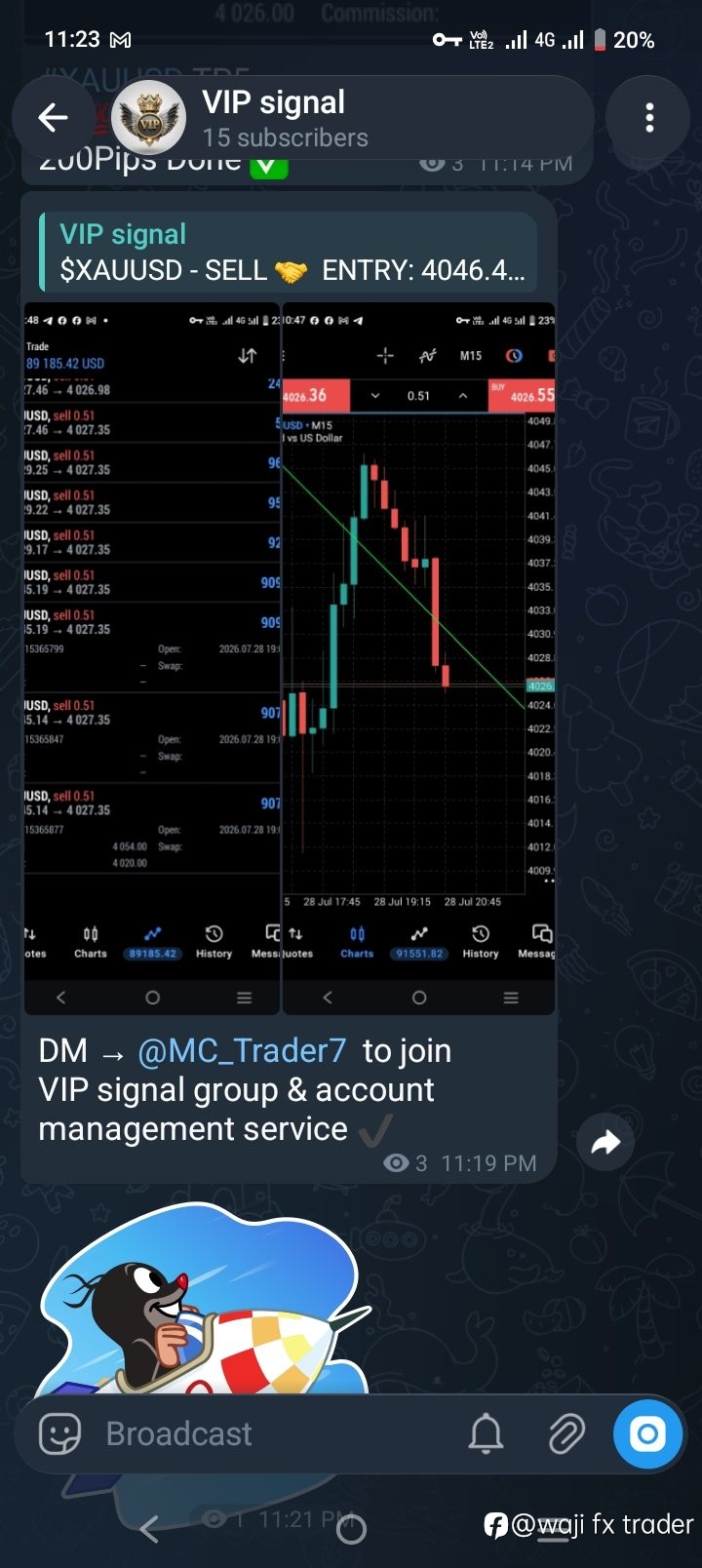
Task: Attach a file with the paperclip
Action: coord(565,1433)
